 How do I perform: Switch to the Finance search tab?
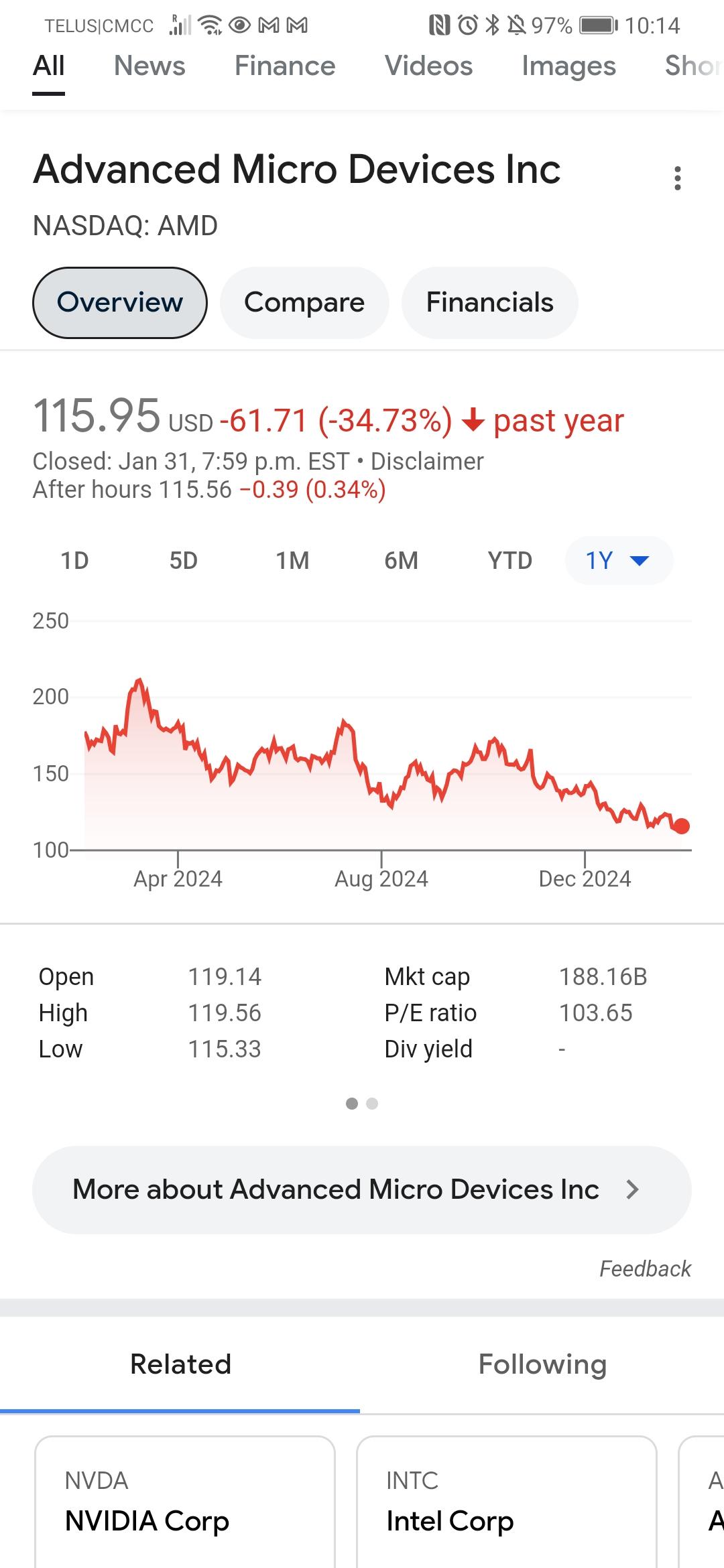pyautogui.click(x=285, y=66)
